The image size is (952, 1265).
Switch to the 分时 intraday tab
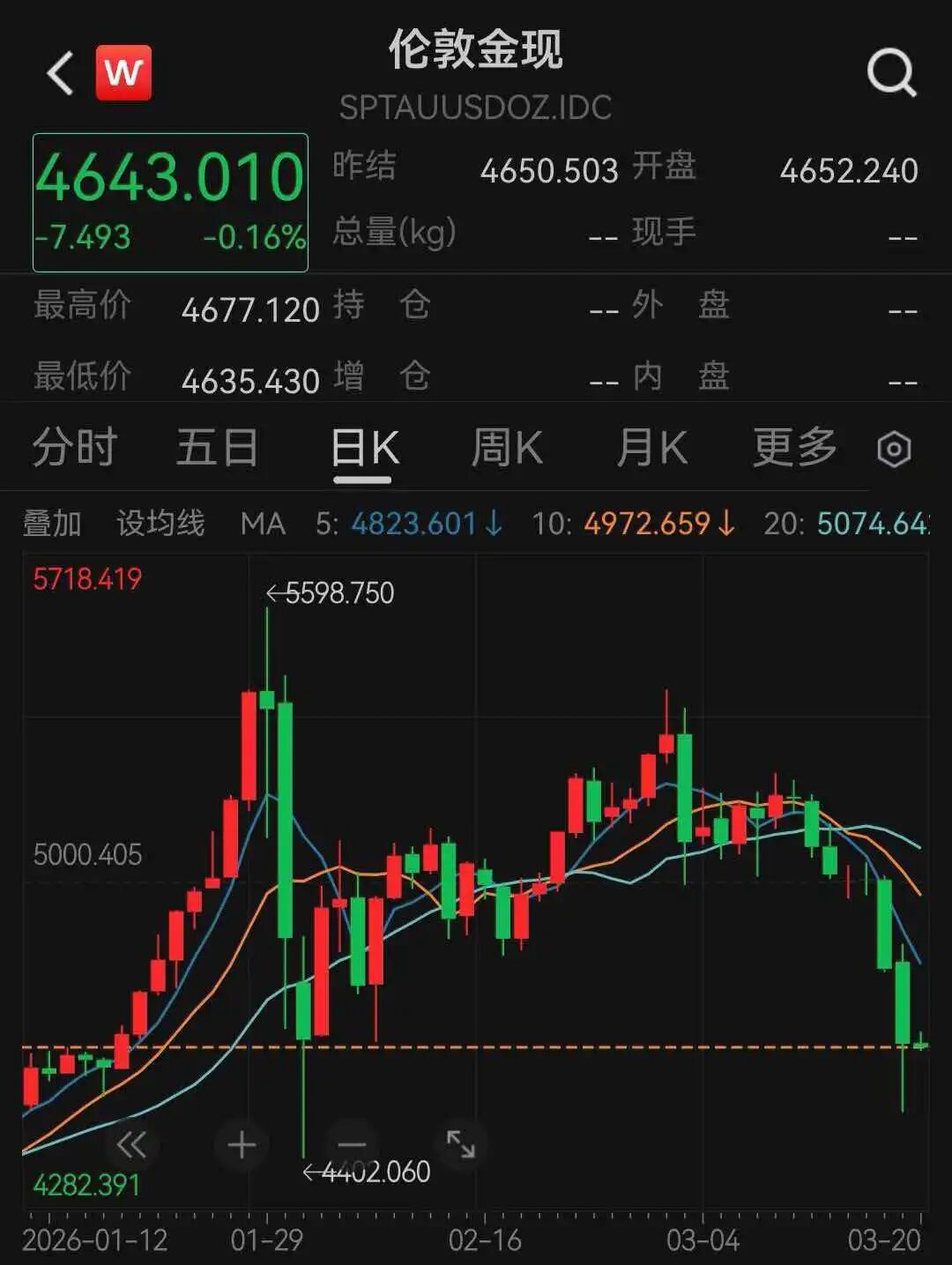tap(75, 447)
